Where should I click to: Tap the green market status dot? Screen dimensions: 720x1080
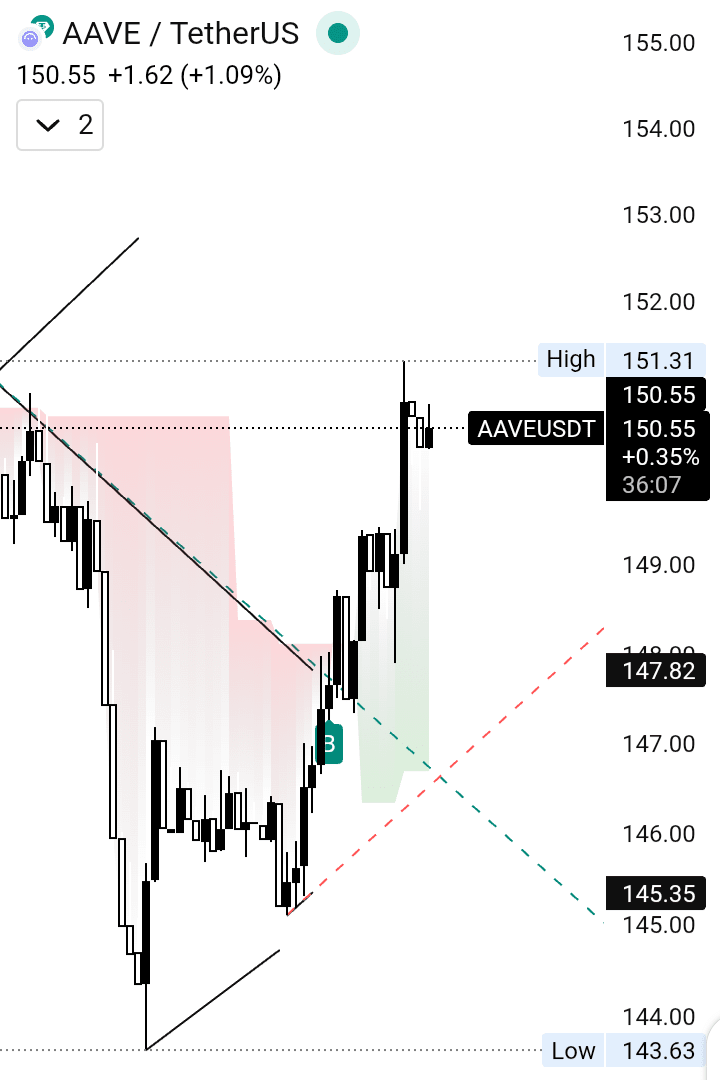(338, 34)
